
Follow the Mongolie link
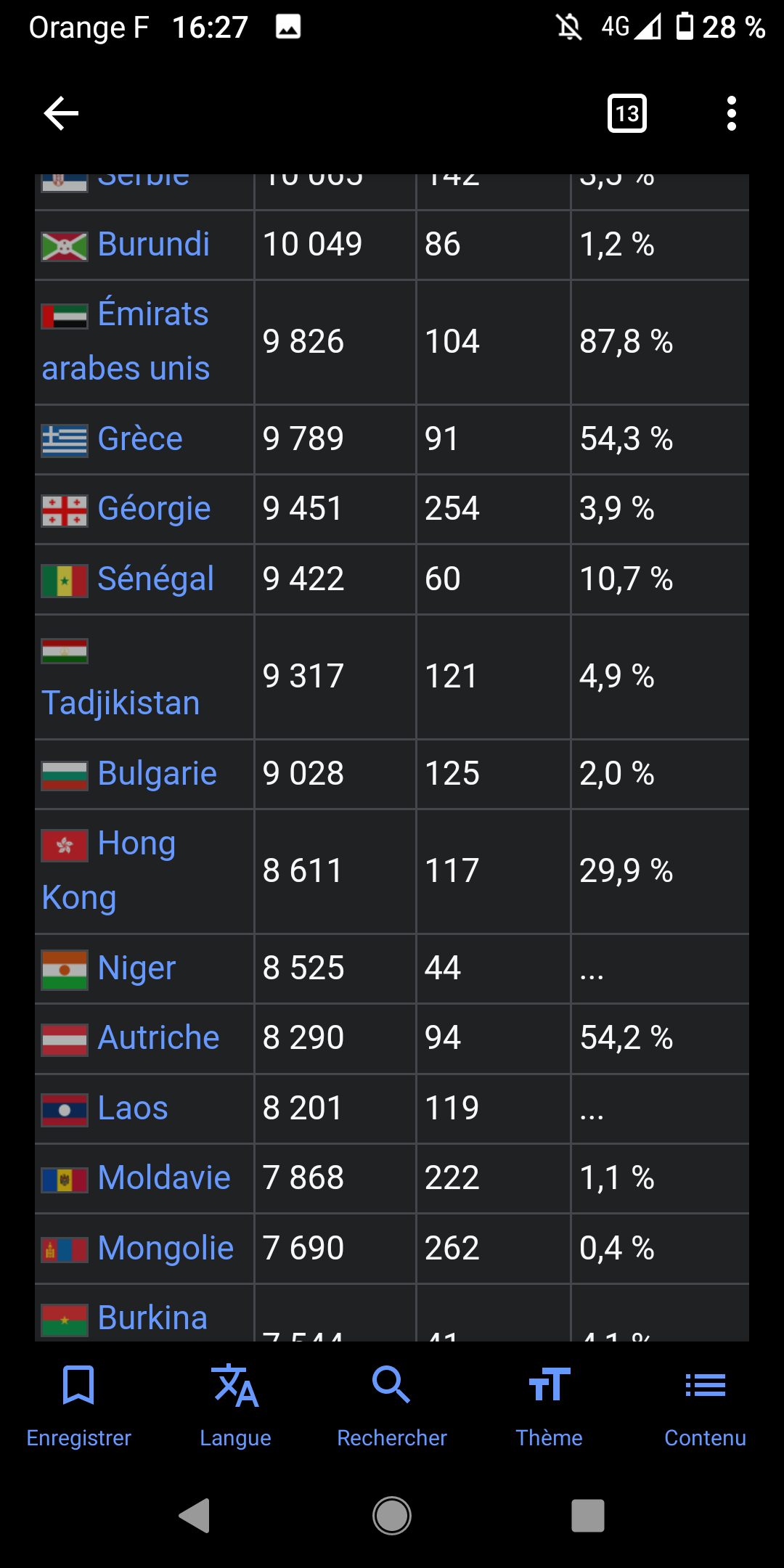tap(166, 1249)
